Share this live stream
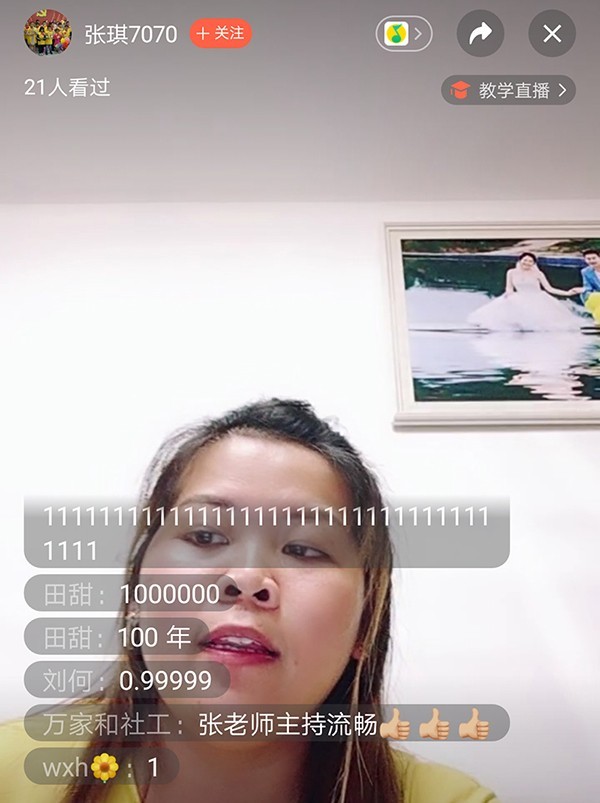600x803 pixels. coord(480,34)
